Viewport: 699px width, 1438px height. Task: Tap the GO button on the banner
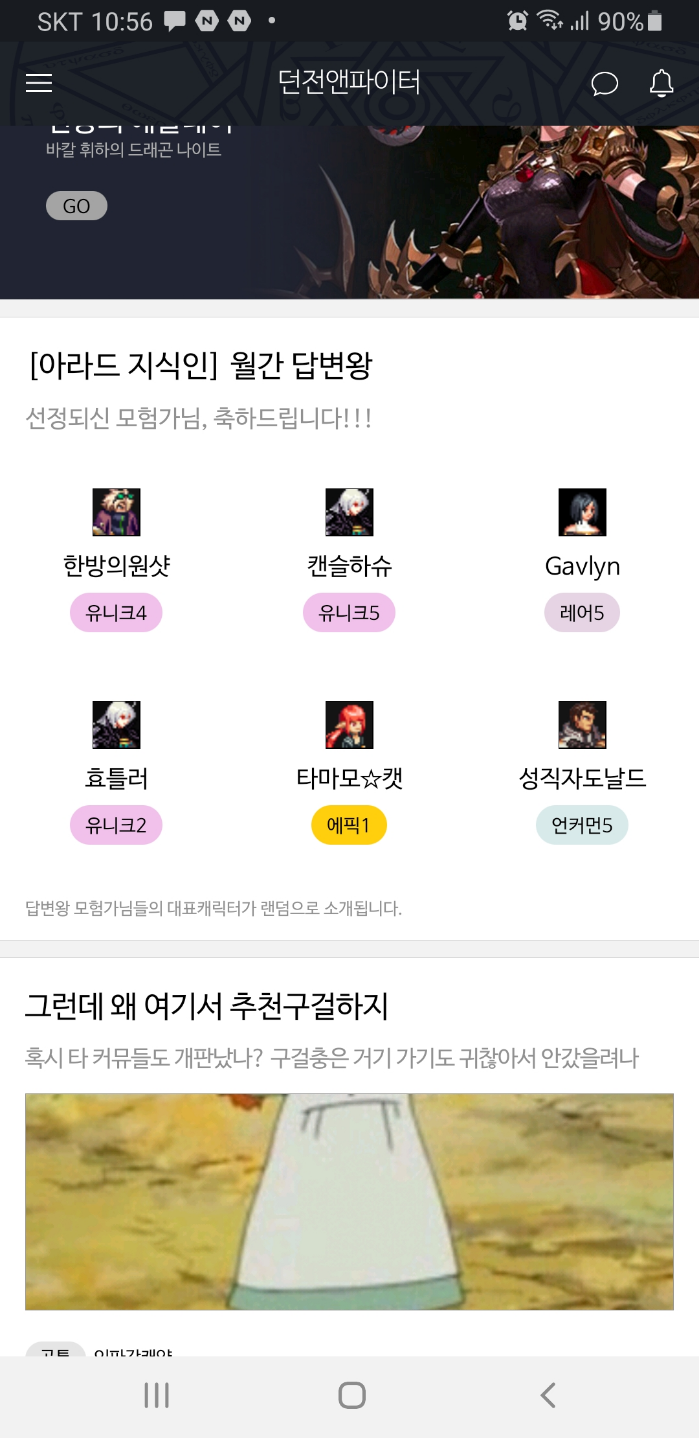76,206
